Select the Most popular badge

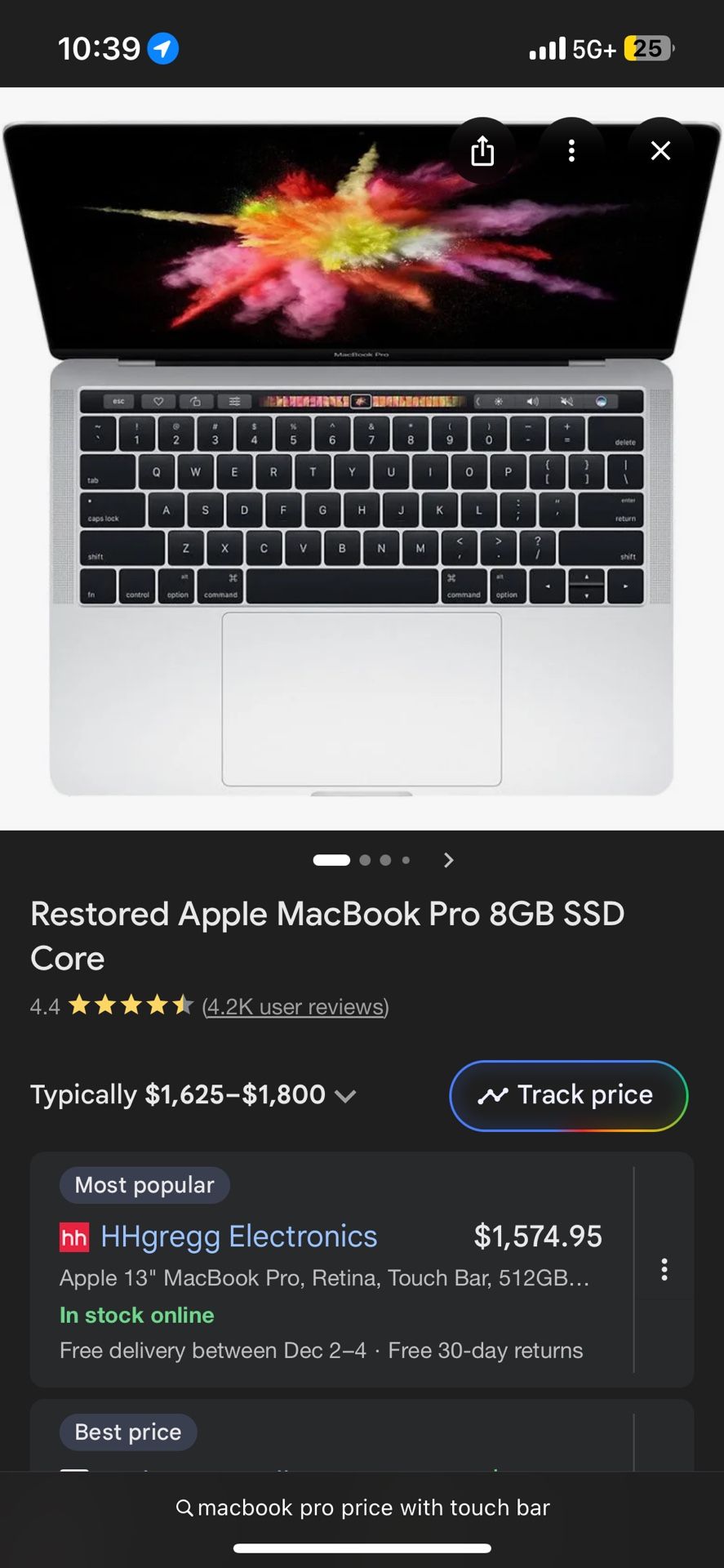click(x=144, y=1184)
